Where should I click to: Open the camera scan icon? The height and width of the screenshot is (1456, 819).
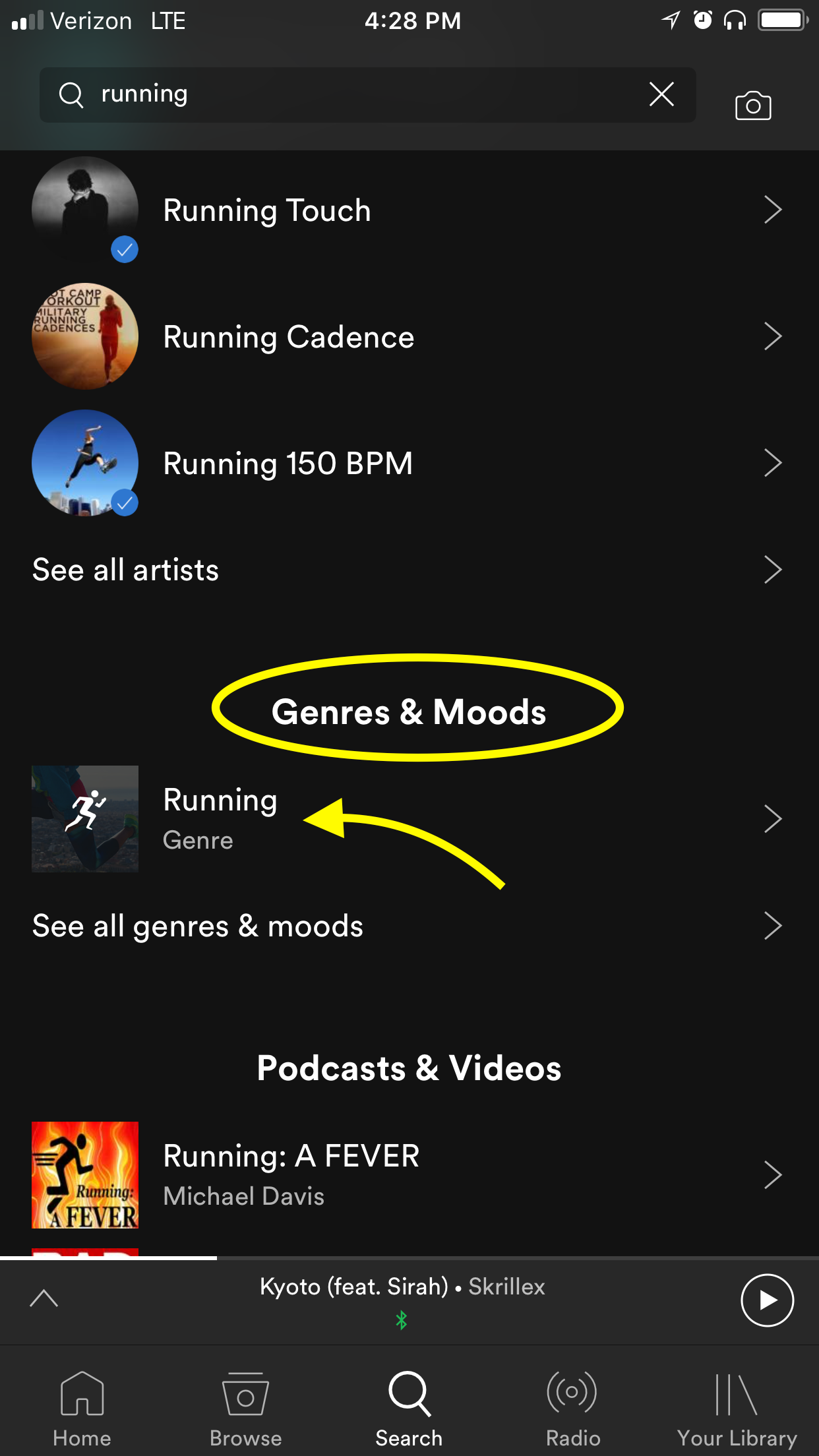tap(753, 106)
